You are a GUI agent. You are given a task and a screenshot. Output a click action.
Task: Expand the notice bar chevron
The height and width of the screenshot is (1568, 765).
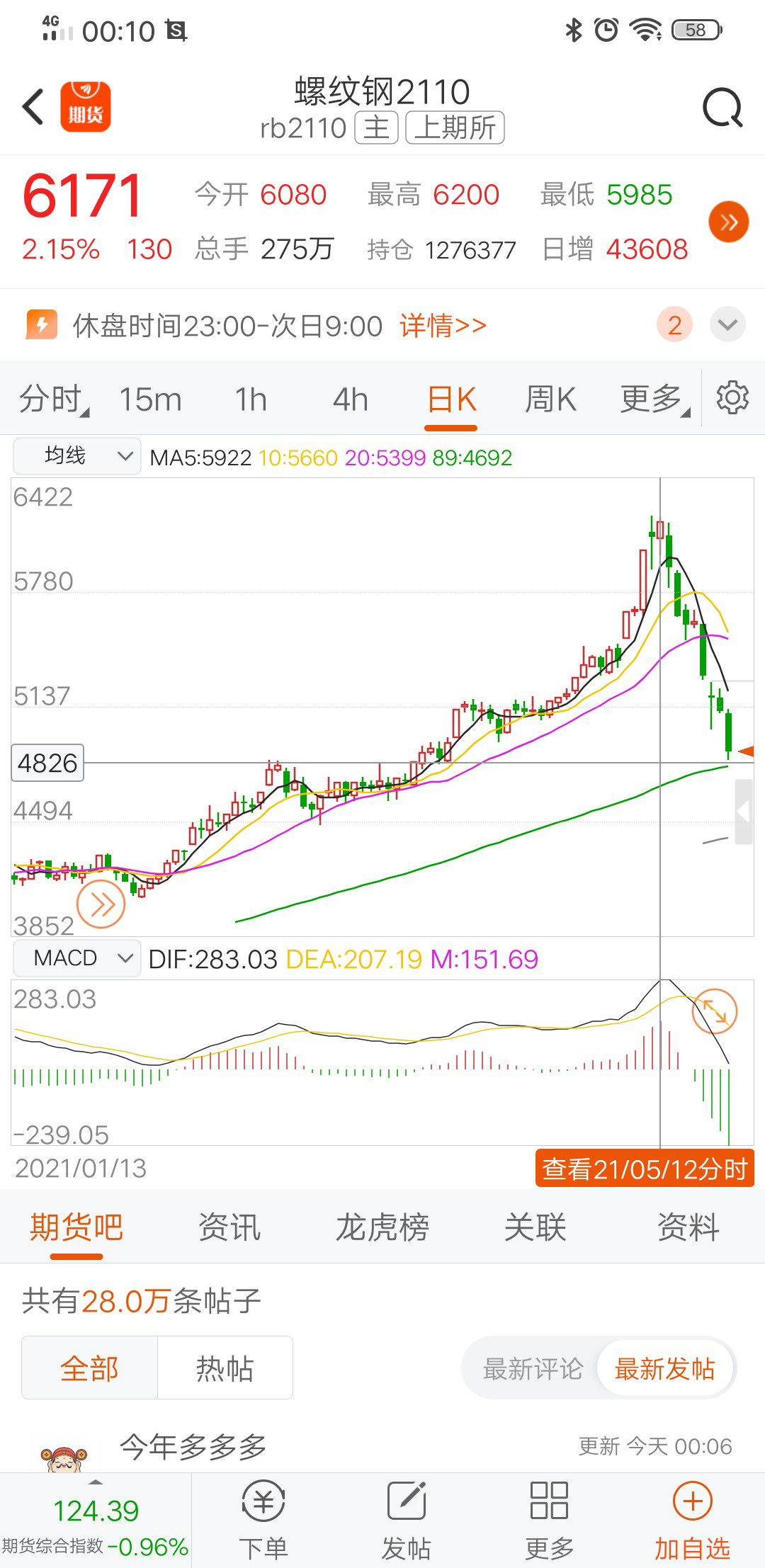click(727, 325)
